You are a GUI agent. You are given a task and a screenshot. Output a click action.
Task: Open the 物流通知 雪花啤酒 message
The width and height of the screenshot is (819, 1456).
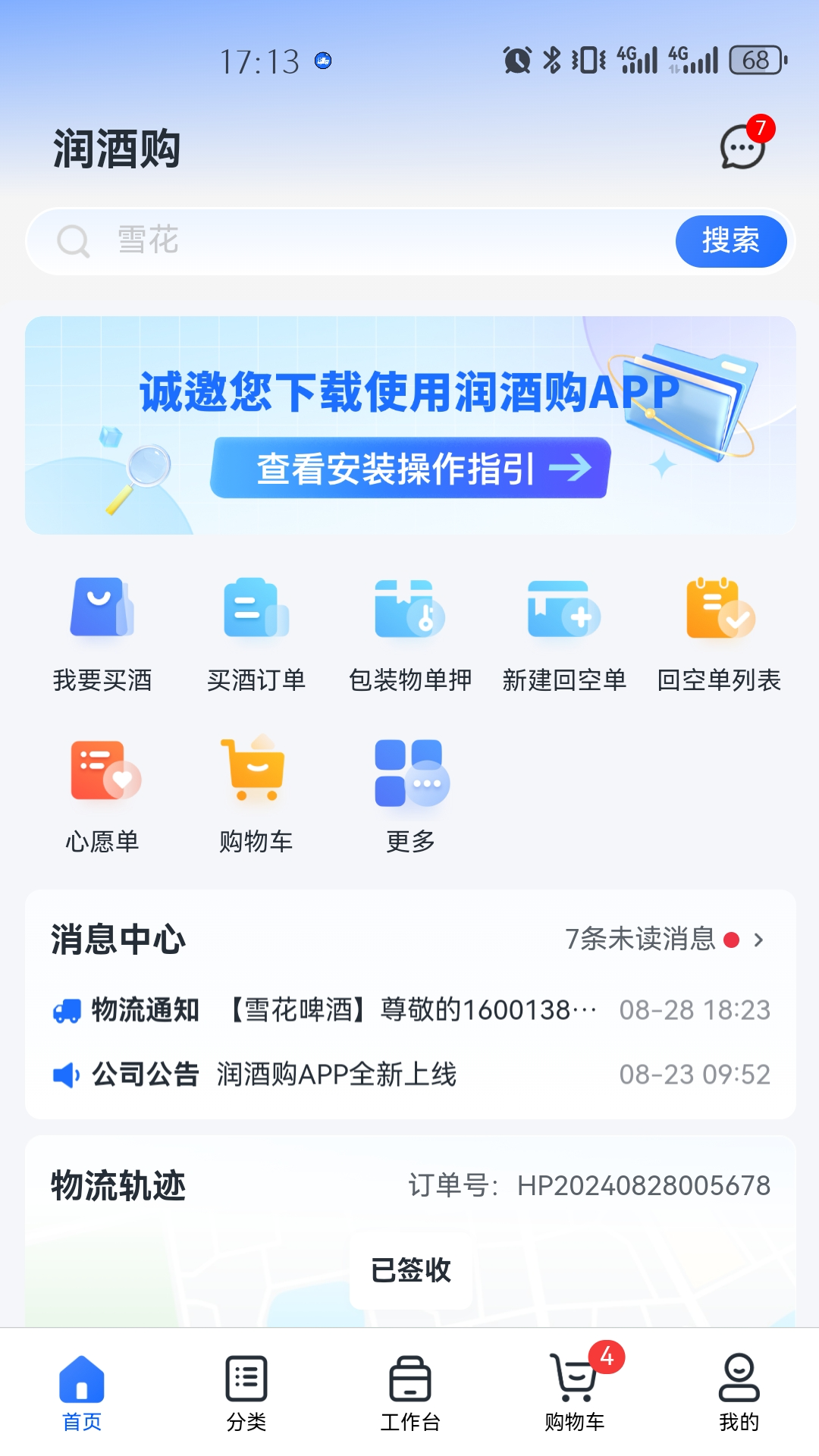click(x=410, y=1010)
